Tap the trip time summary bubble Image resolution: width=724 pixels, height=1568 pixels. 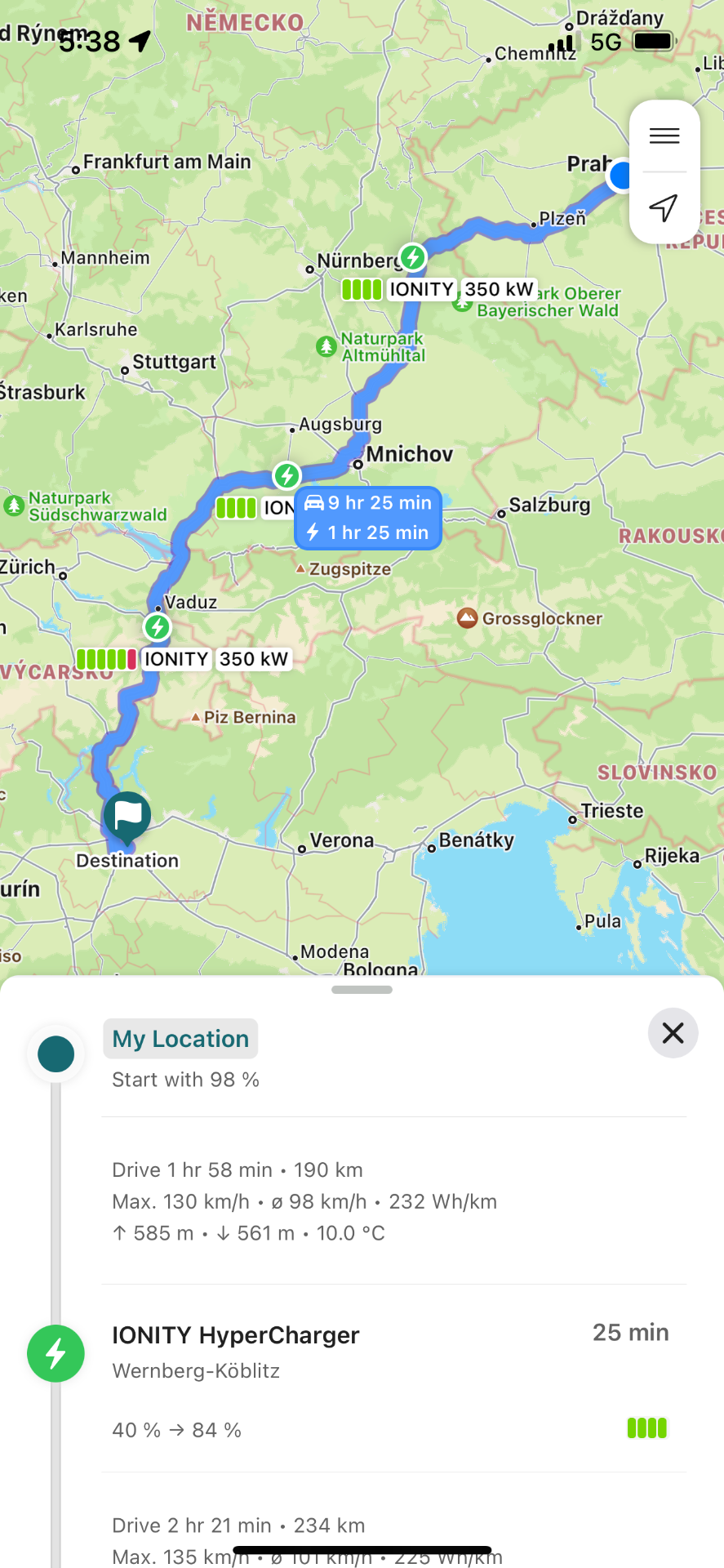368,518
